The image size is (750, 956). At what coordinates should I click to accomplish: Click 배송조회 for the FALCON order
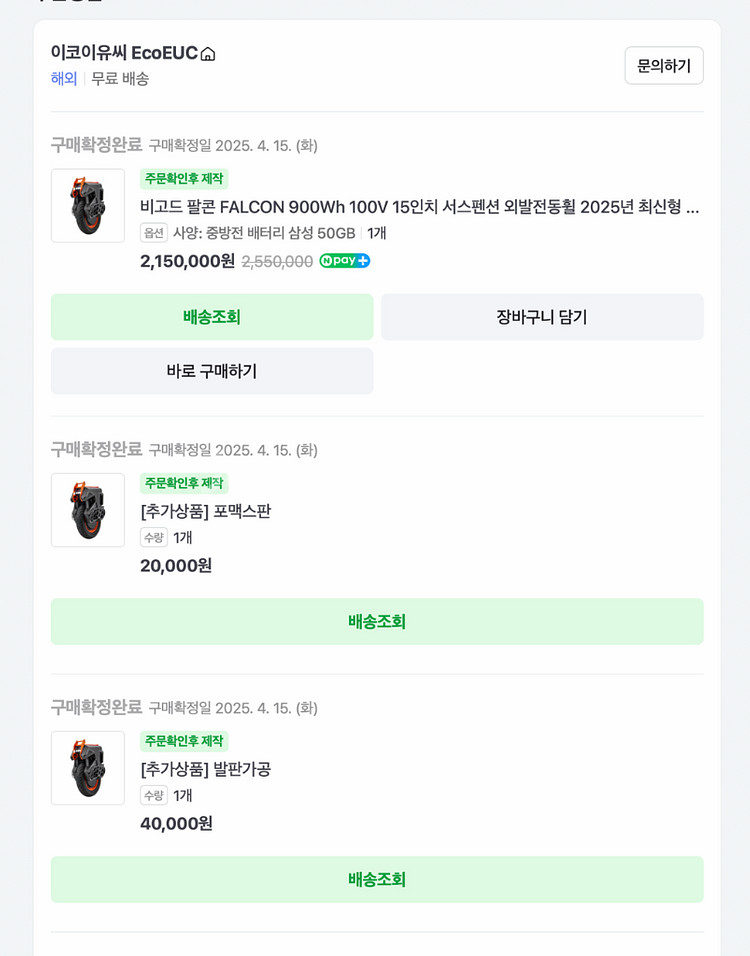(212, 316)
